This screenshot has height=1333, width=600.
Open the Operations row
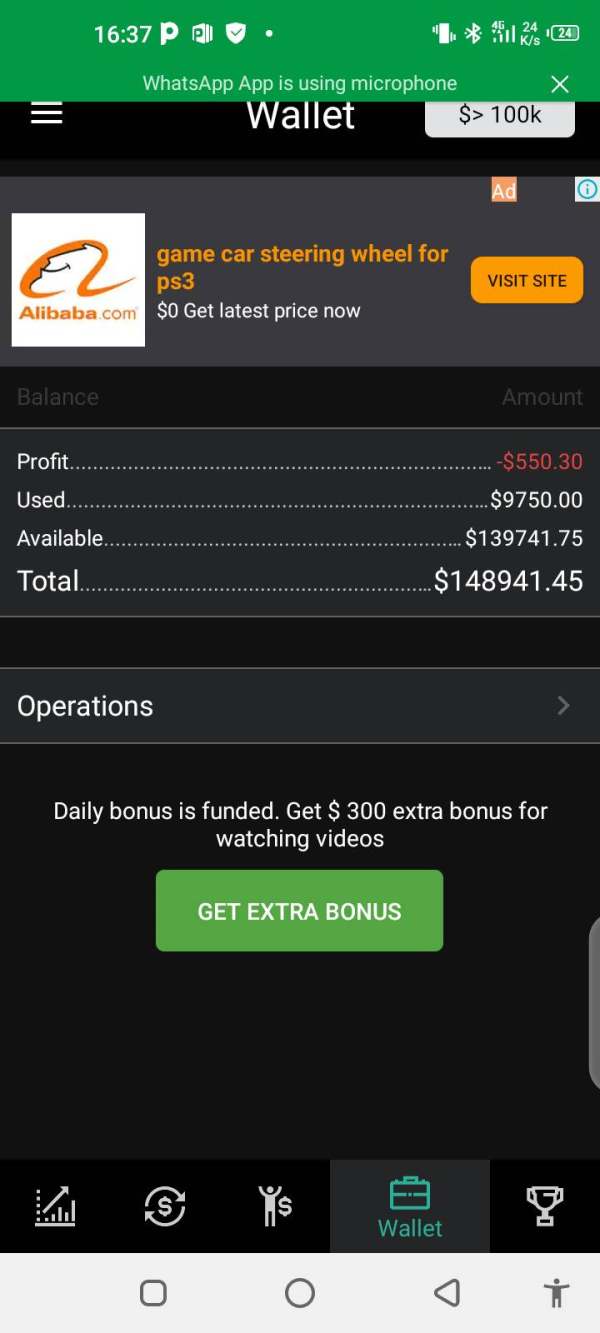click(x=300, y=706)
